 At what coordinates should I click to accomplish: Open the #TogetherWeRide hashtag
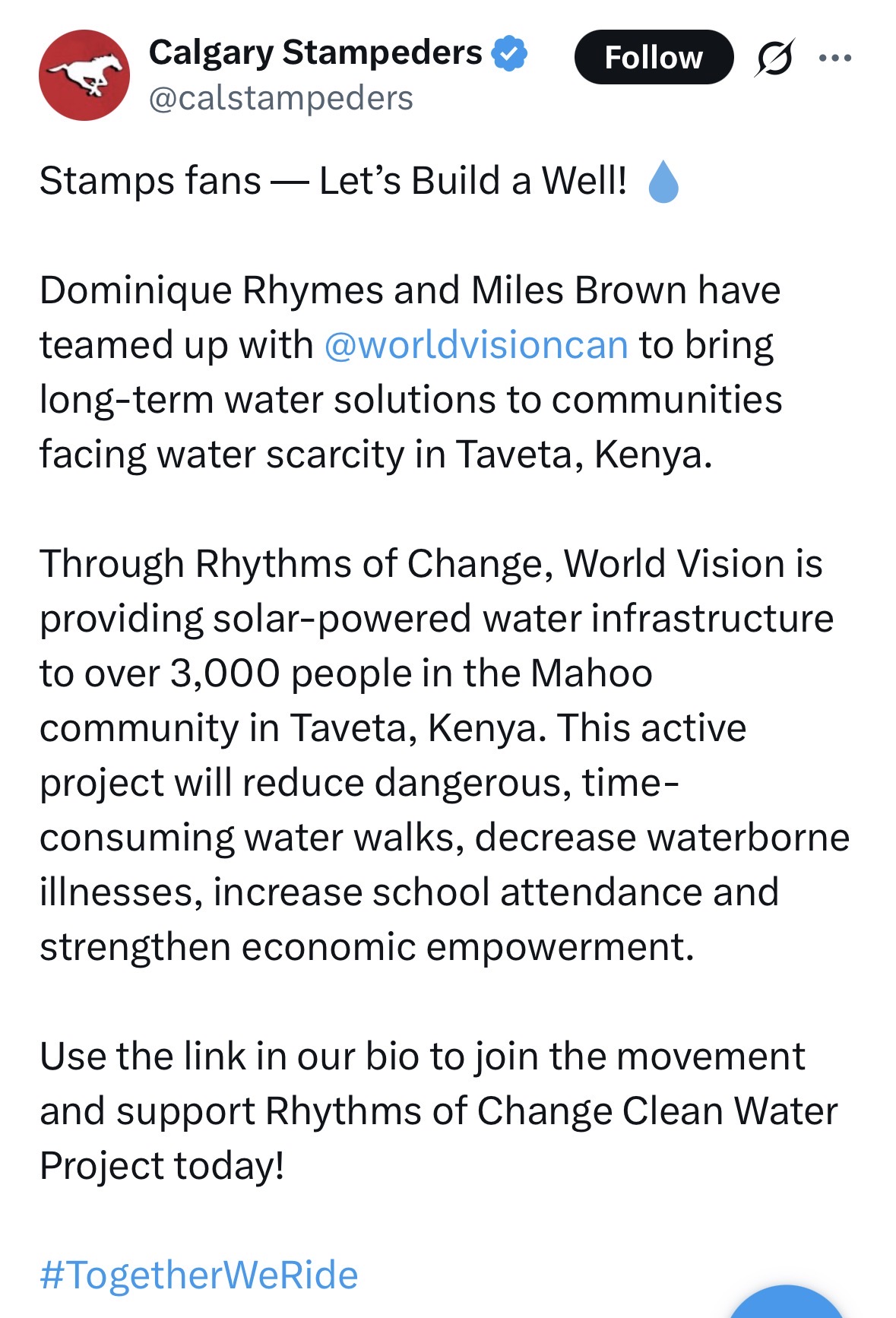(x=199, y=1275)
